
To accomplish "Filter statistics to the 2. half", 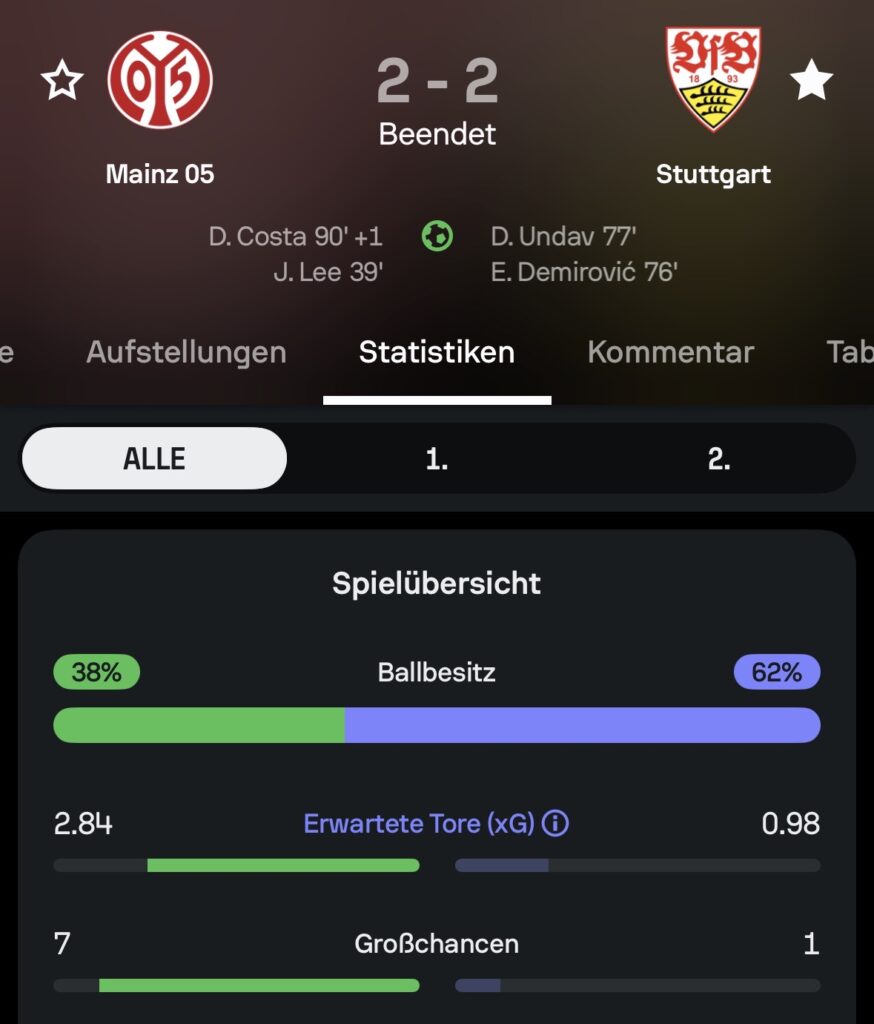I will click(x=718, y=459).
